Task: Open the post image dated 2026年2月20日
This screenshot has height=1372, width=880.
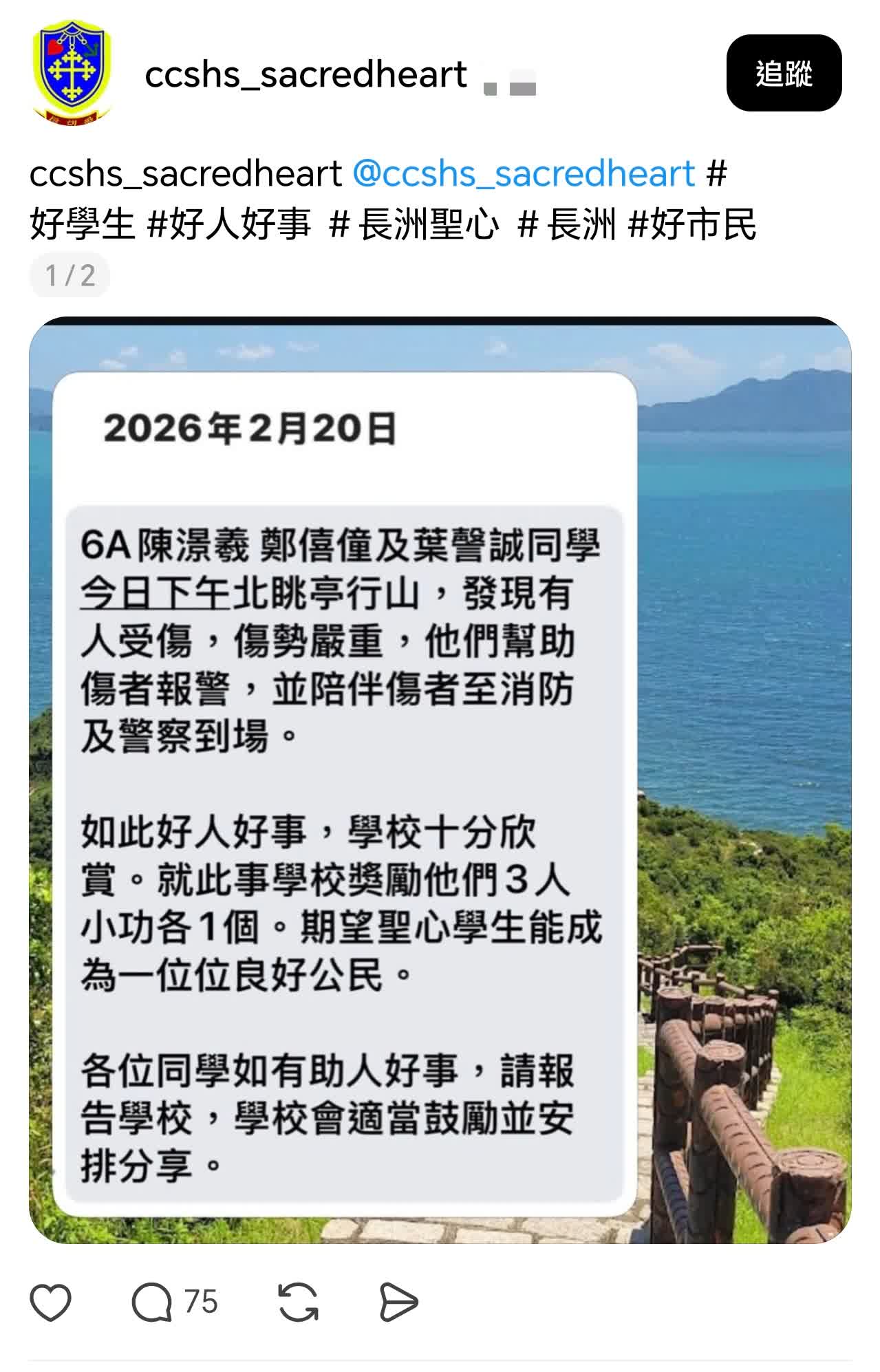Action: [440, 779]
